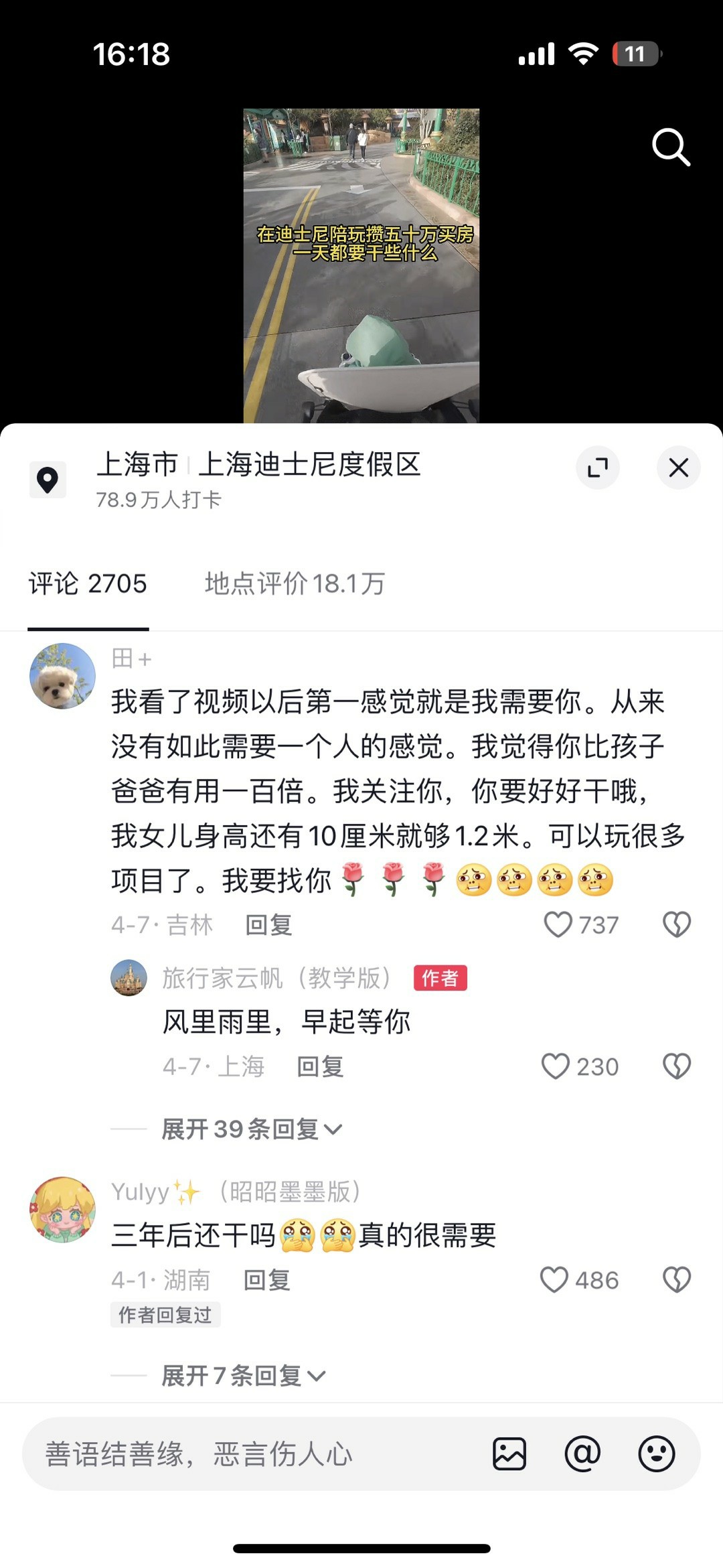This screenshot has width=723, height=1568.
Task: Like author's reply 风里雨里，早起等你
Action: (x=556, y=1066)
